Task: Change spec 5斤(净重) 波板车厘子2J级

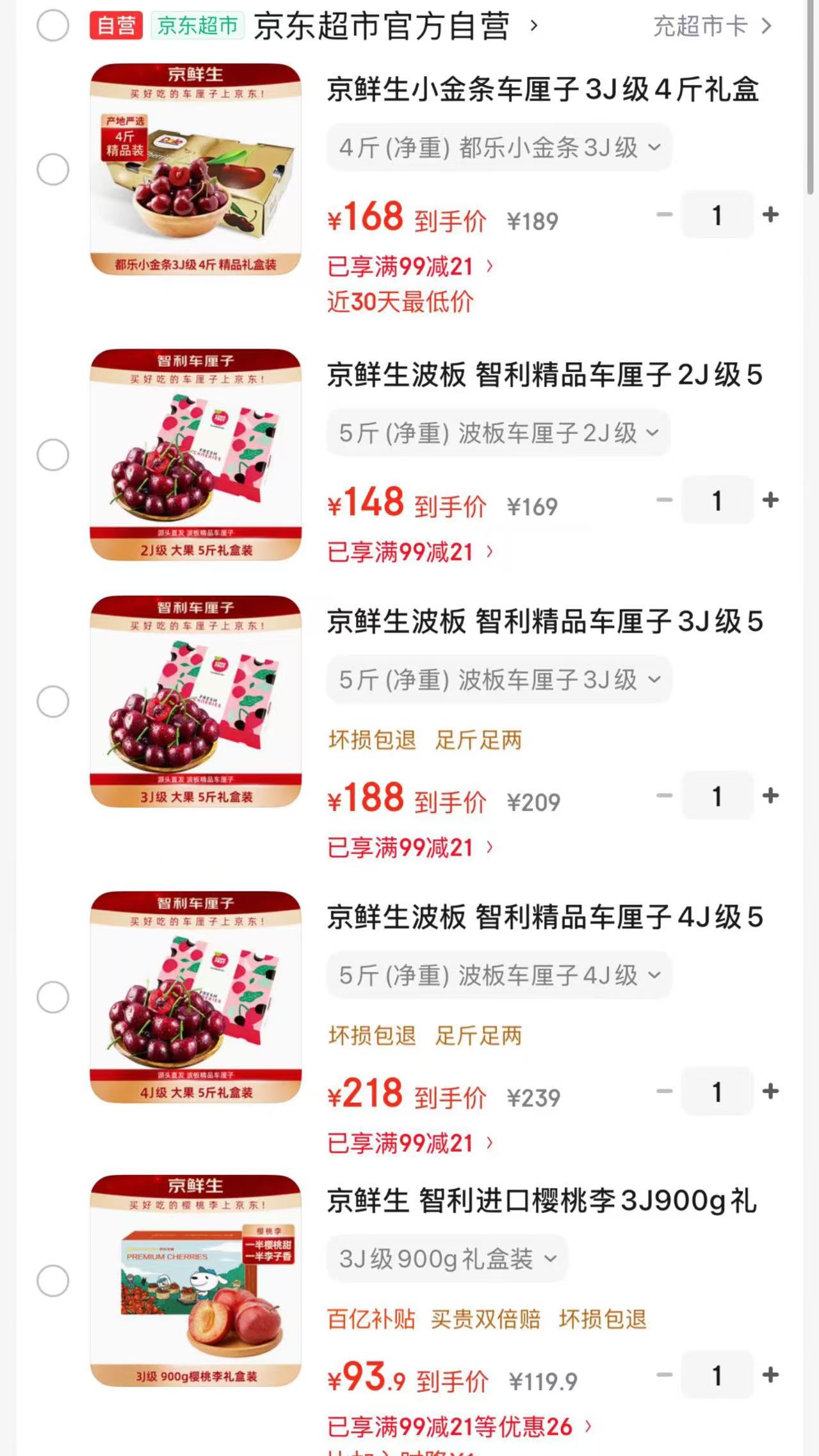Action: 498,433
